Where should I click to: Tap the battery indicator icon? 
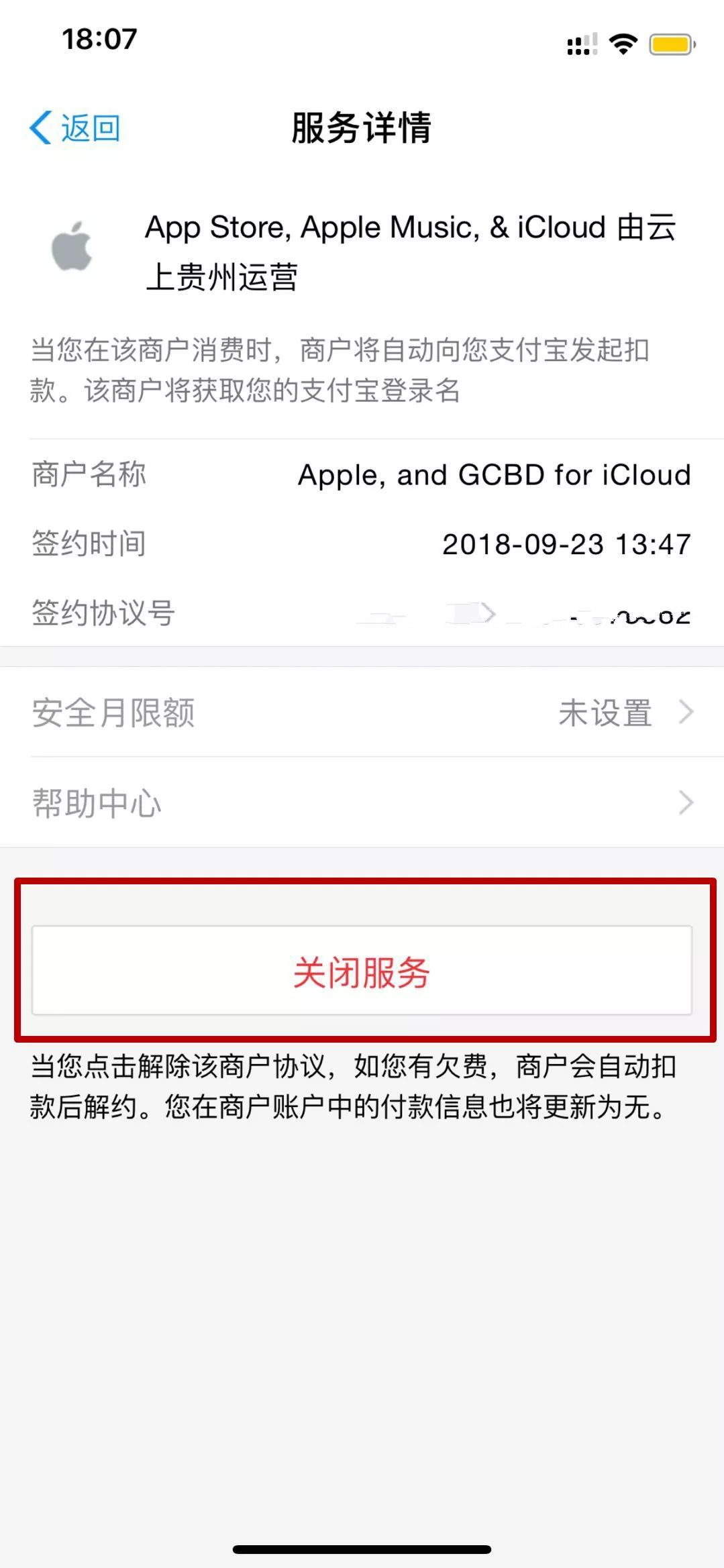click(x=670, y=42)
